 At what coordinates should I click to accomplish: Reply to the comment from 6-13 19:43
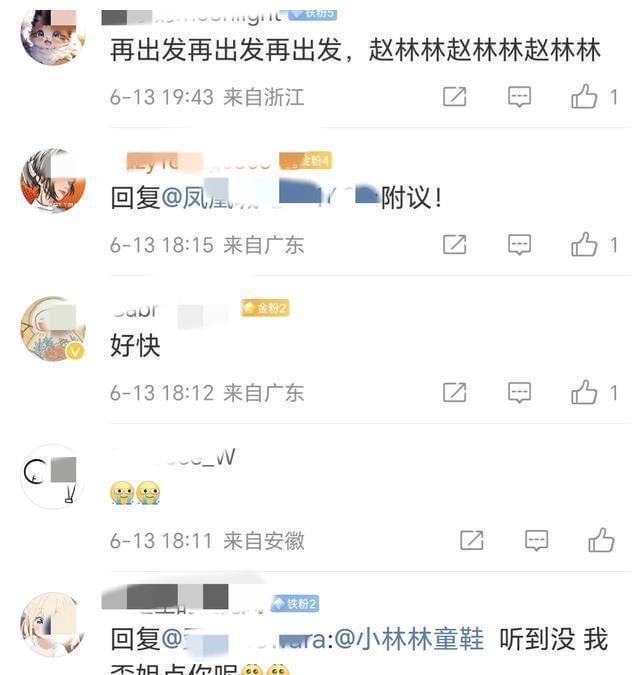pyautogui.click(x=519, y=97)
